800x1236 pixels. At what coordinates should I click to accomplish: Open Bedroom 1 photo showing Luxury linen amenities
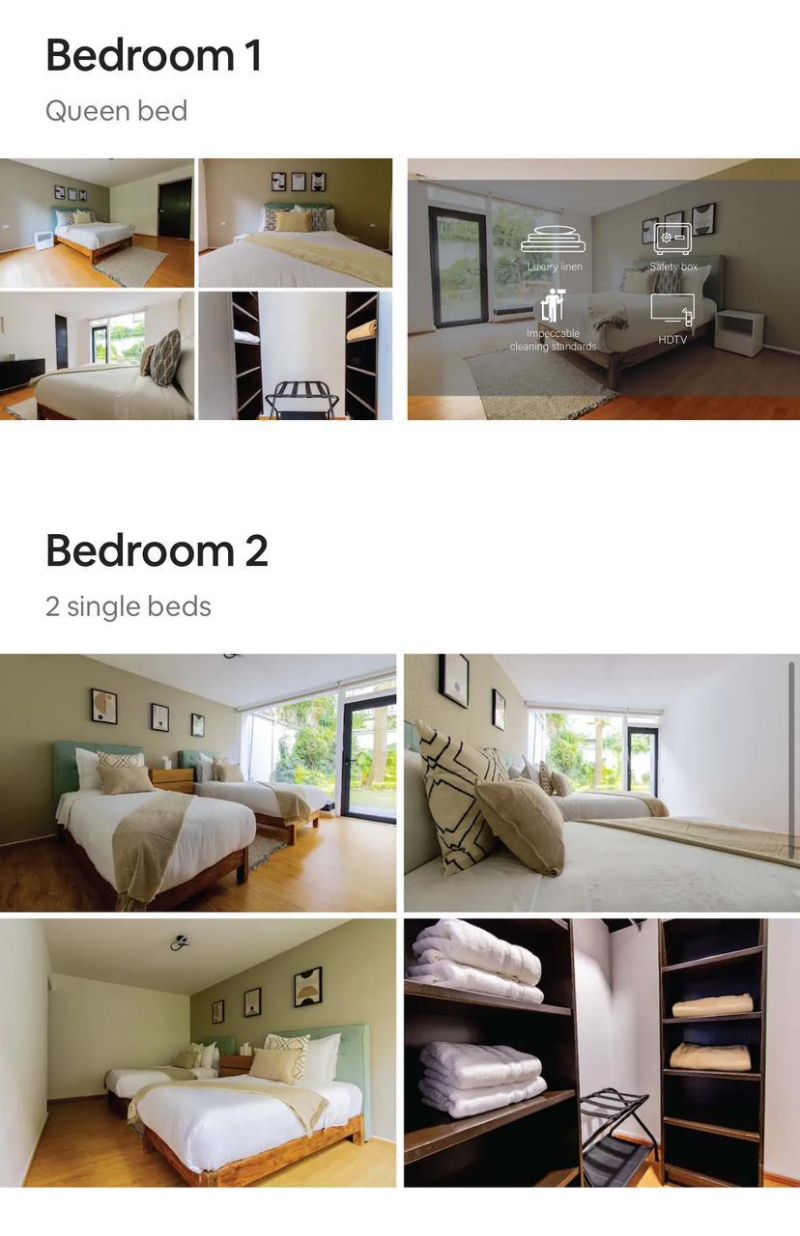point(603,289)
